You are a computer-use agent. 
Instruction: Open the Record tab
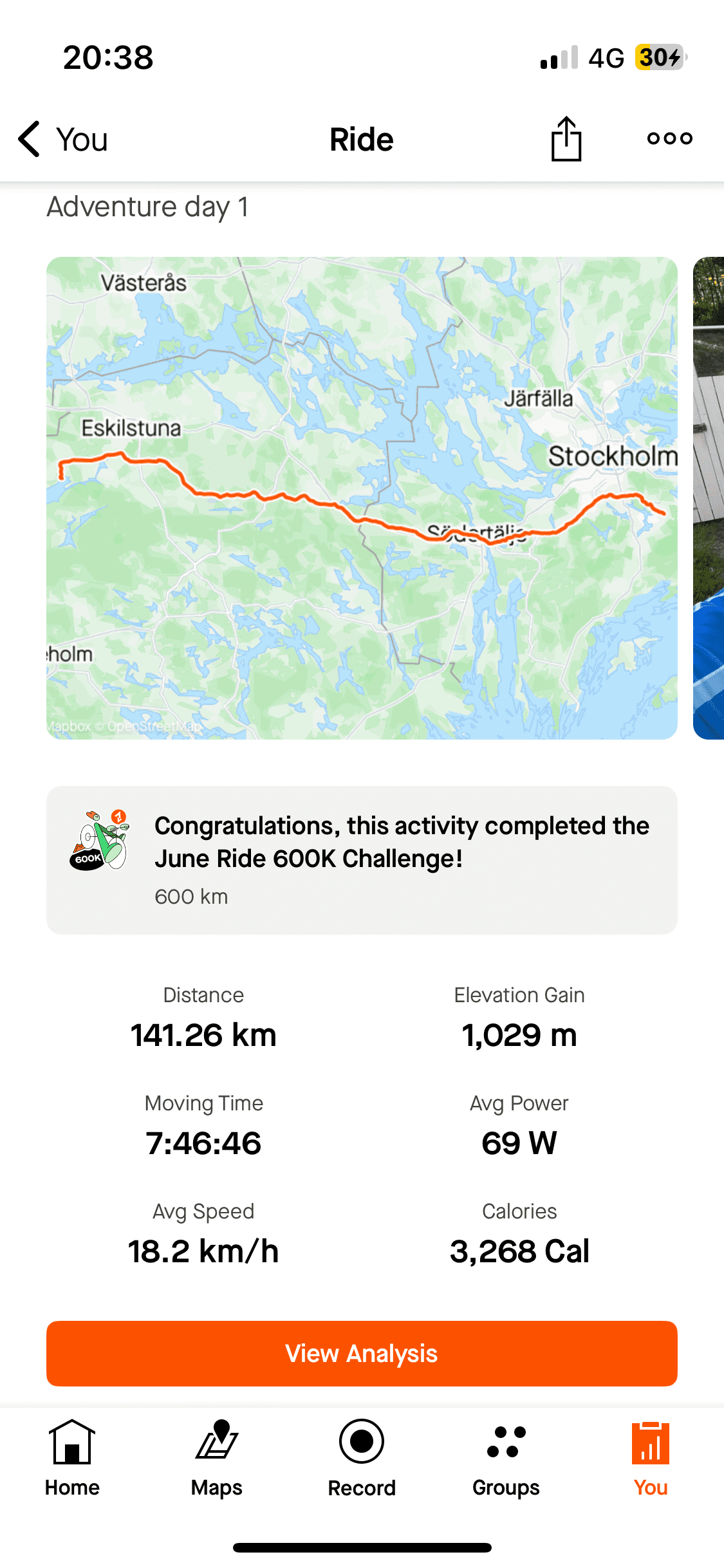pyautogui.click(x=362, y=1458)
